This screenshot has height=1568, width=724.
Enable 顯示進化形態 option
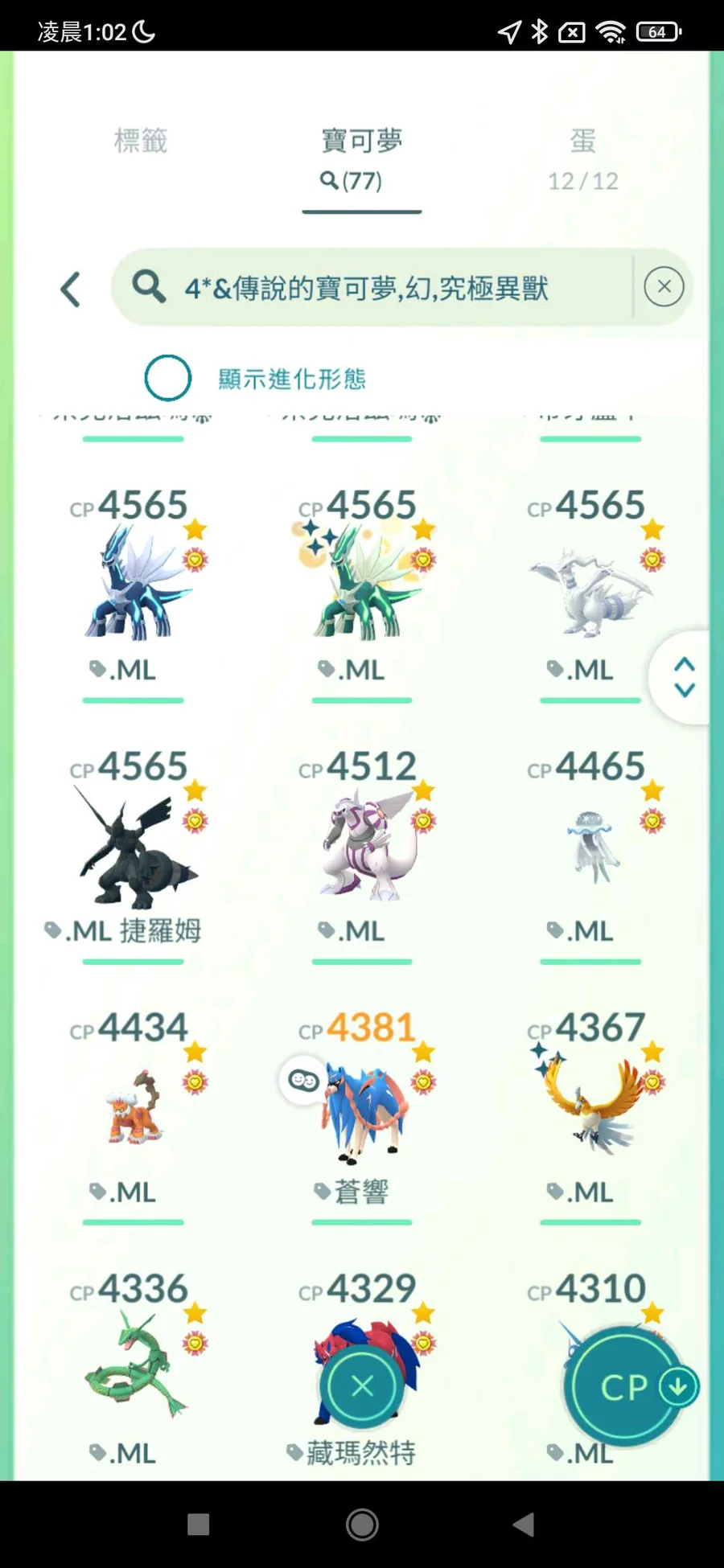click(x=167, y=378)
